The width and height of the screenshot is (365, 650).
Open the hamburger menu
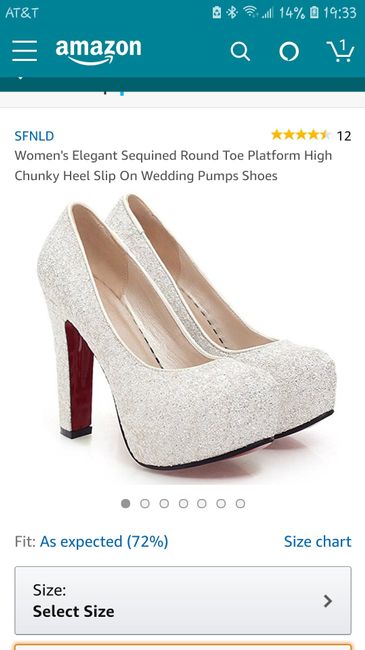(24, 51)
